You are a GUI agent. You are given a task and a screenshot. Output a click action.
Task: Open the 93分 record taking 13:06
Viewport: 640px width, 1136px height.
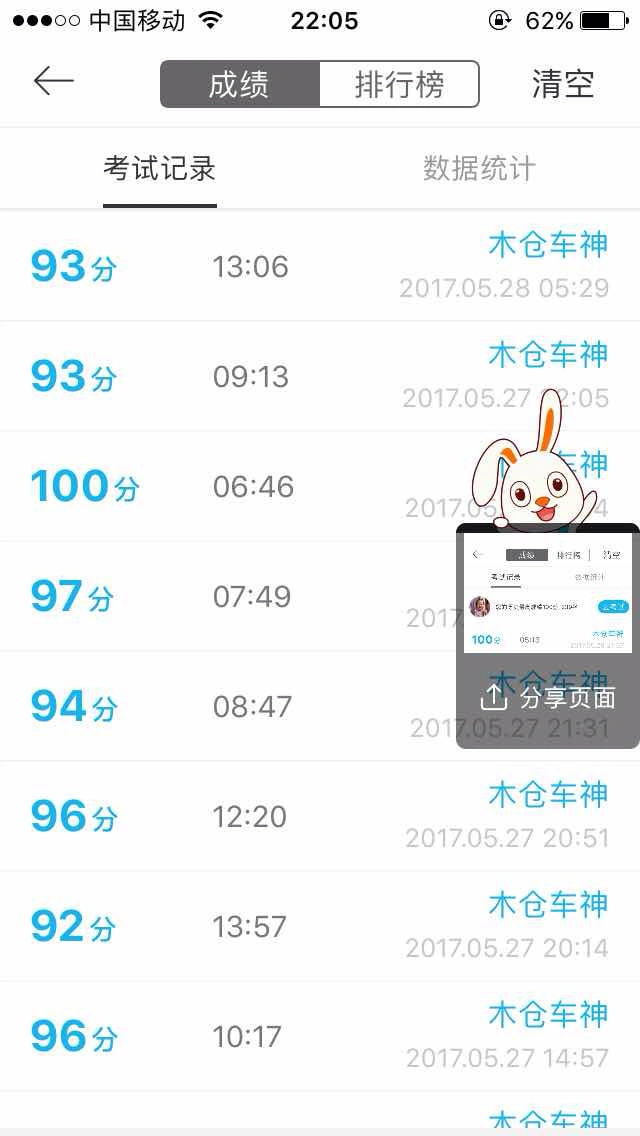click(x=320, y=266)
